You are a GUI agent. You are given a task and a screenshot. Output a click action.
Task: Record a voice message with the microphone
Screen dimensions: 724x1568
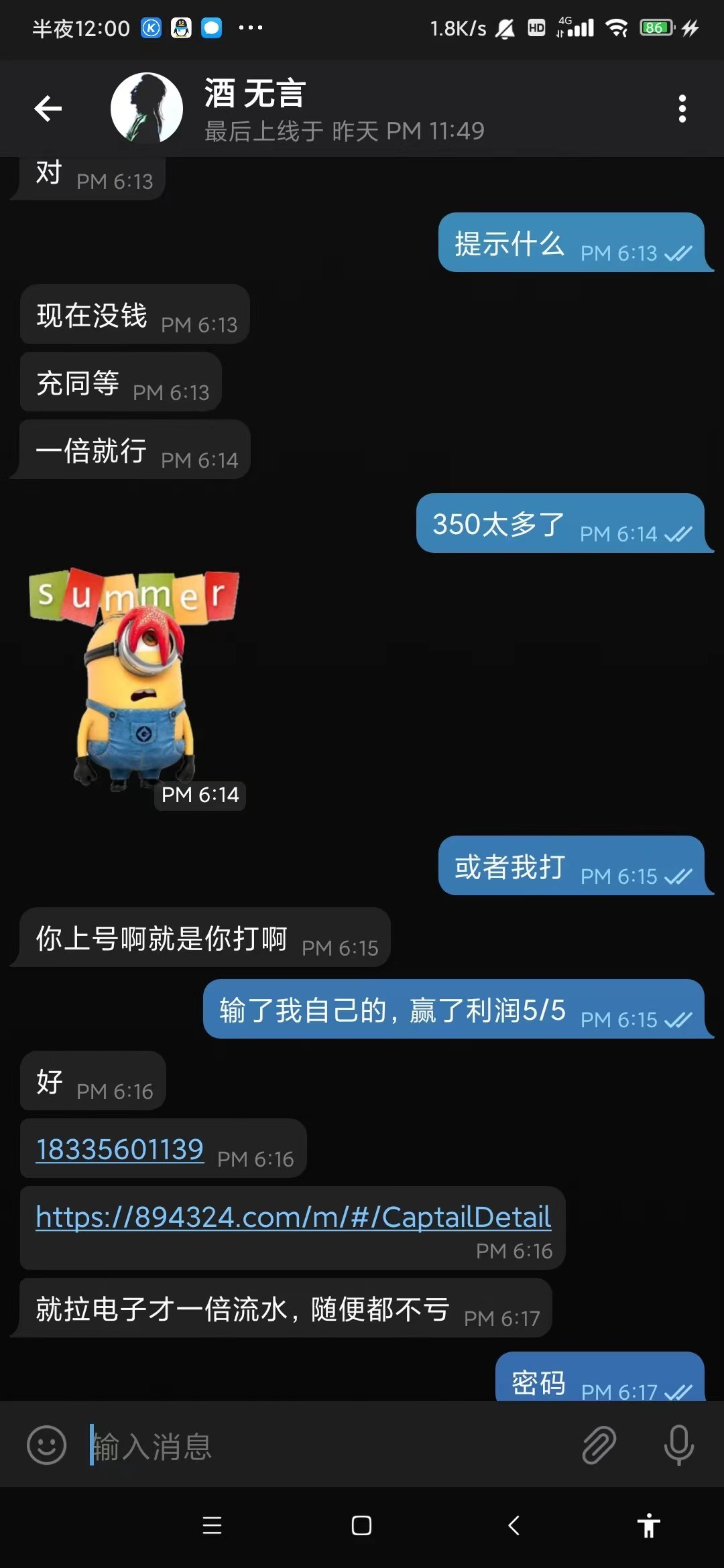678,1445
